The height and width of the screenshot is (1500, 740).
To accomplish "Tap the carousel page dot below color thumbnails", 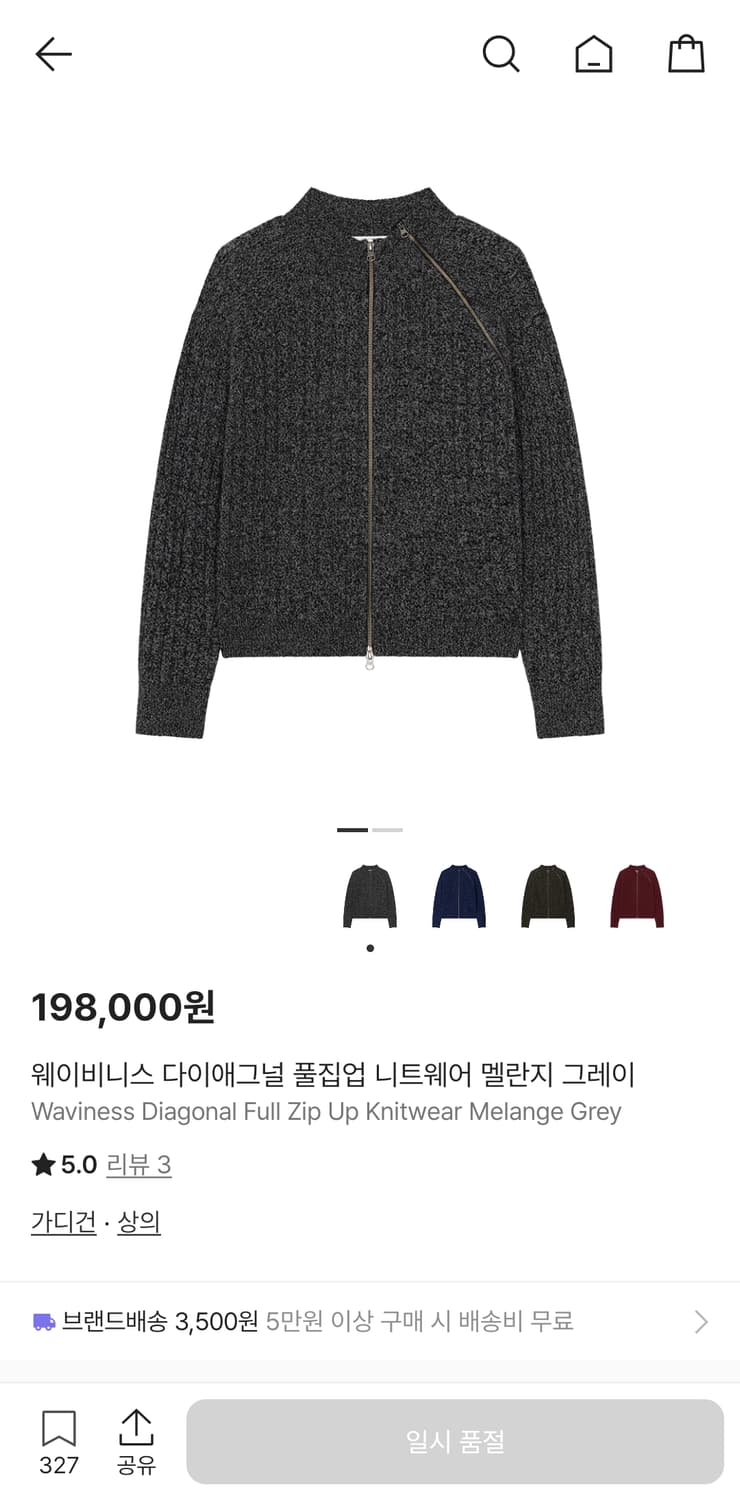I will (370, 947).
